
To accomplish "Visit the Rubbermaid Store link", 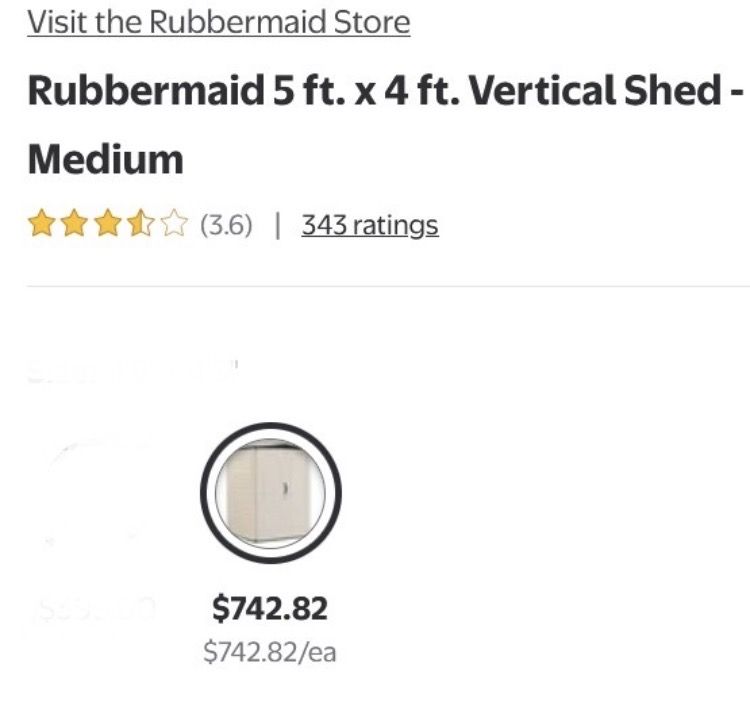I will (x=218, y=22).
